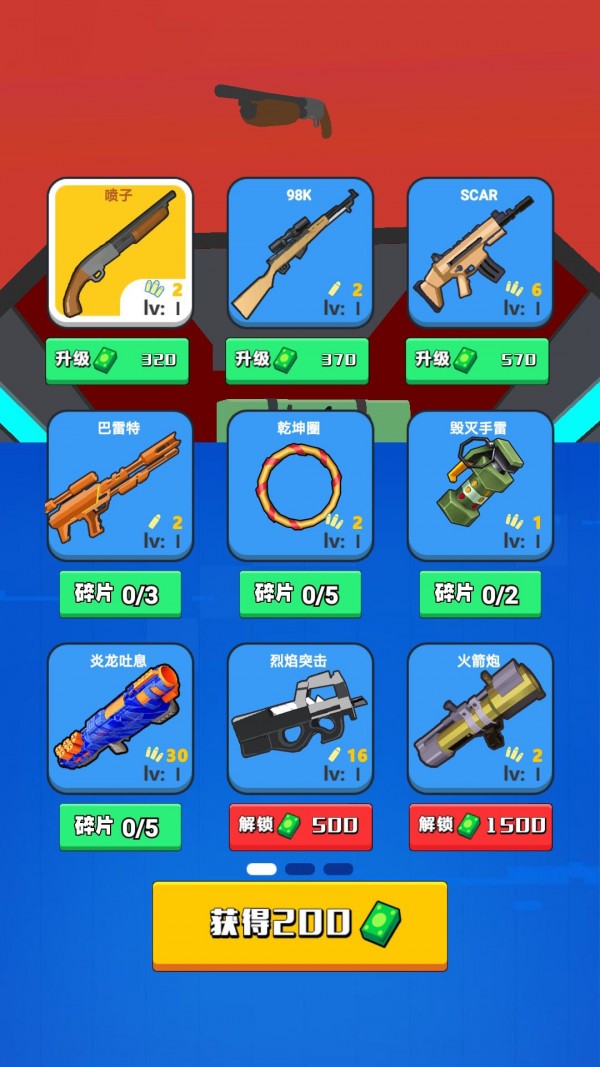Unlock 火箭炮 for 1500 cash

(480, 826)
